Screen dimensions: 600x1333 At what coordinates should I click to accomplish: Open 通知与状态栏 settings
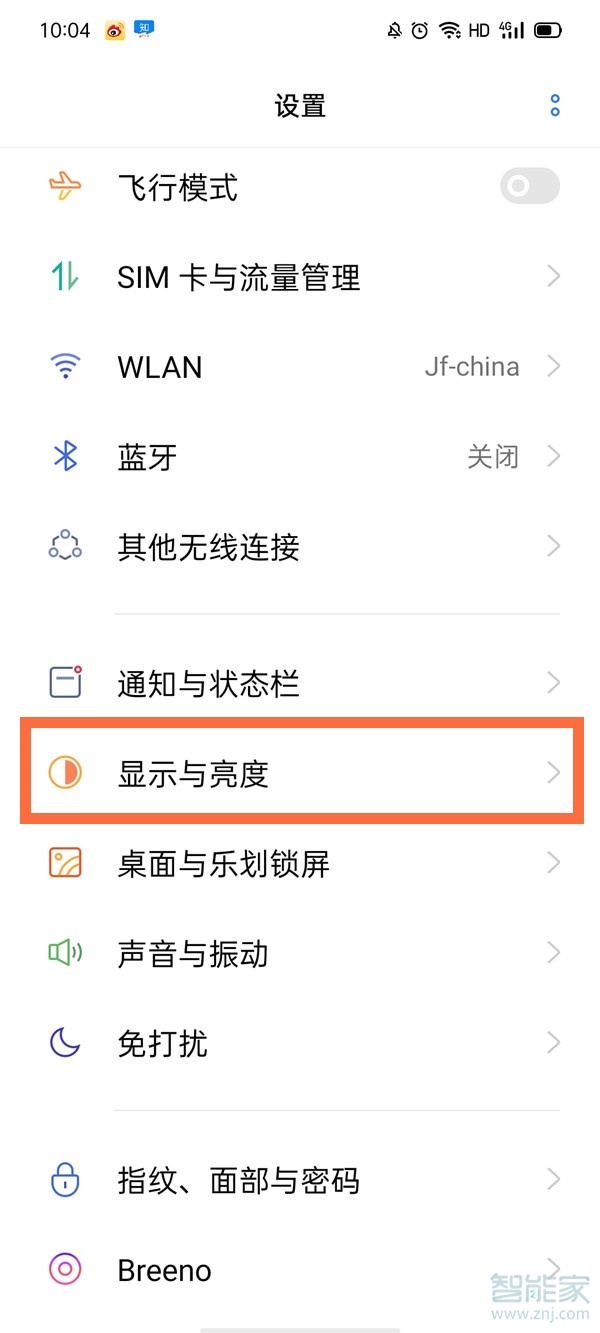(x=300, y=684)
